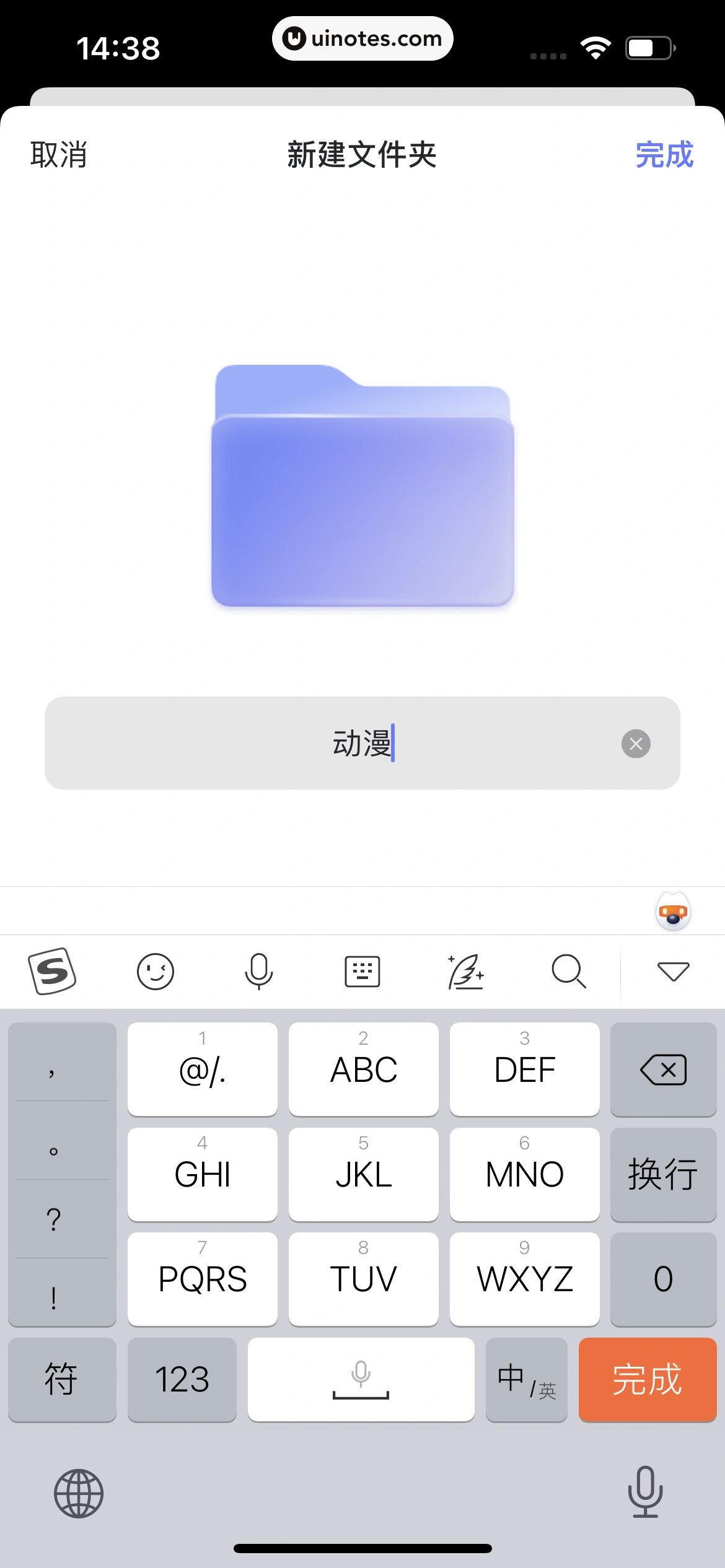This screenshot has width=725, height=1568.
Task: Collapse the keyboard toolbar with the chevron
Action: pyautogui.click(x=672, y=971)
